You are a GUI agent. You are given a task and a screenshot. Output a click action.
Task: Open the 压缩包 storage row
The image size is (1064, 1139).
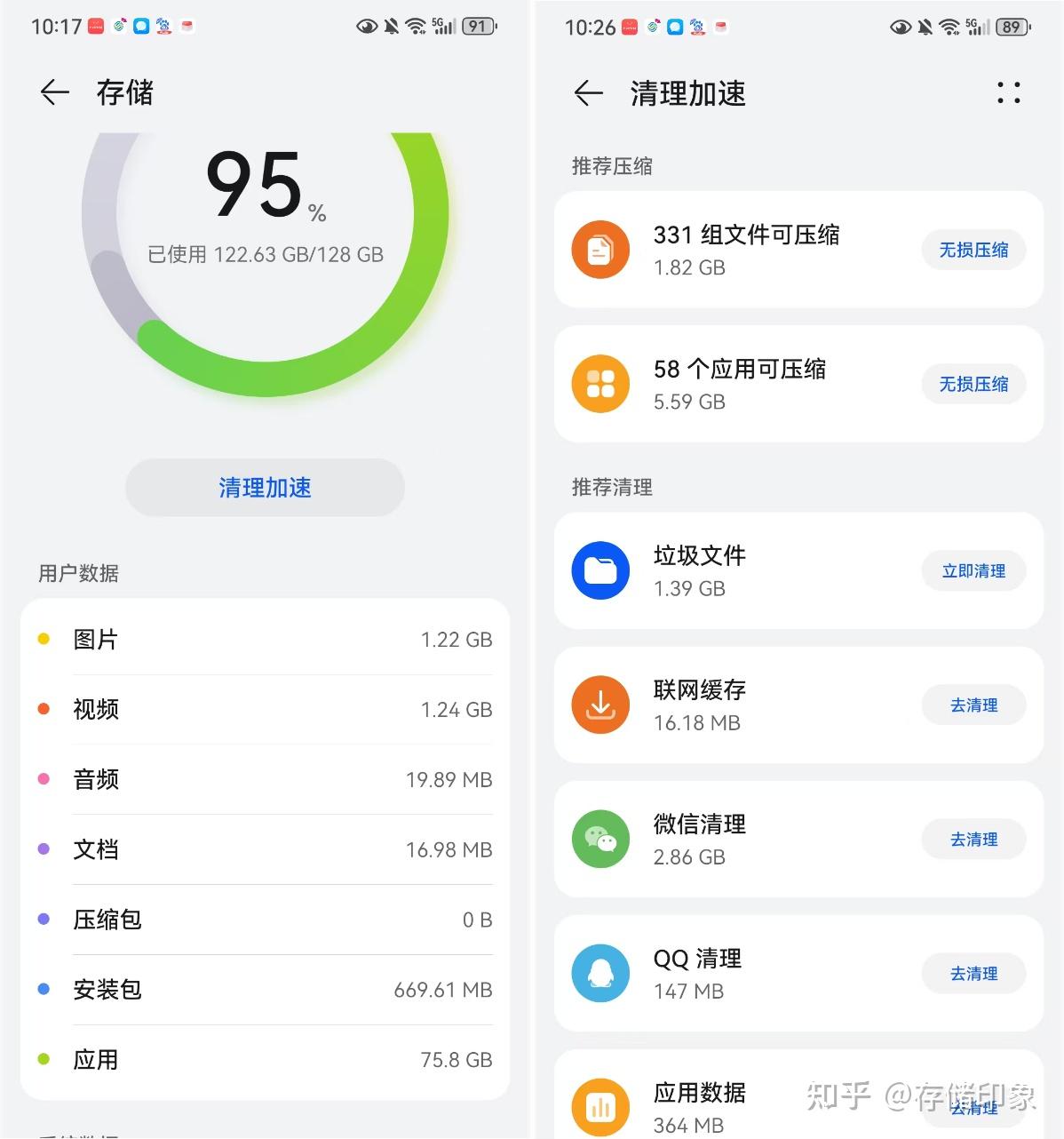pyautogui.click(x=265, y=920)
